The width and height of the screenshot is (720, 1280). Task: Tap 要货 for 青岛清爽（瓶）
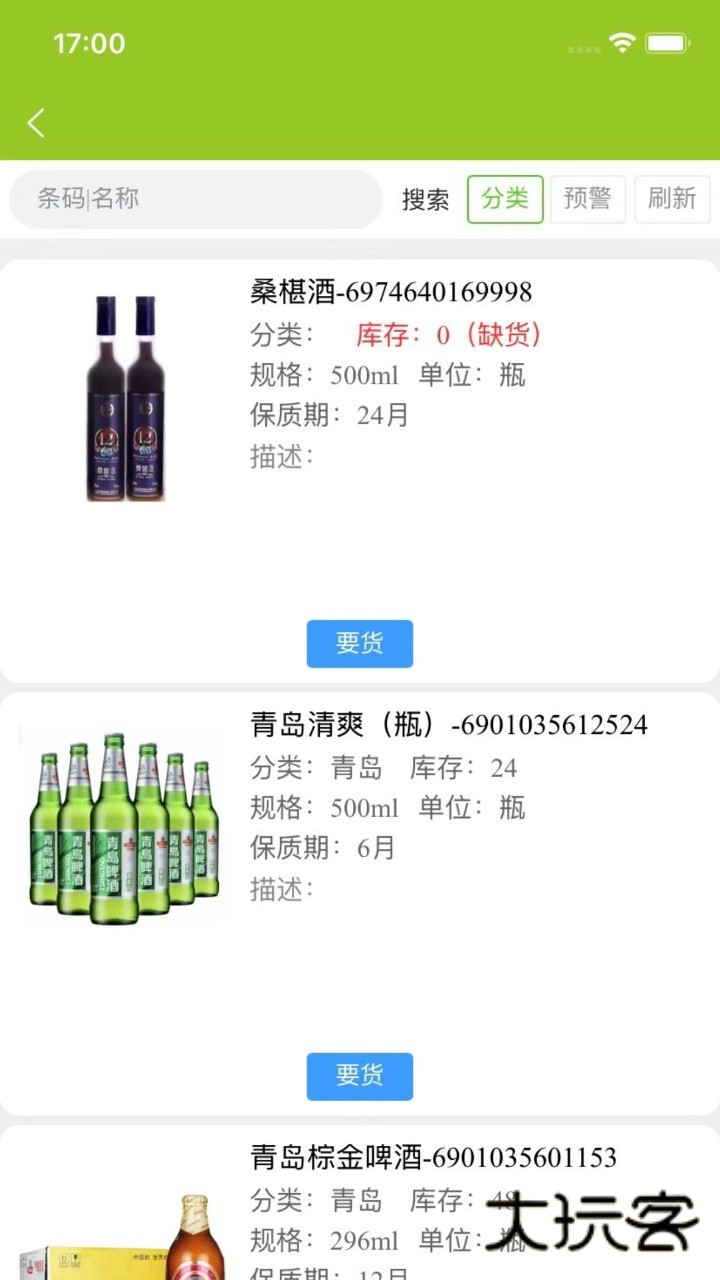click(x=359, y=1075)
